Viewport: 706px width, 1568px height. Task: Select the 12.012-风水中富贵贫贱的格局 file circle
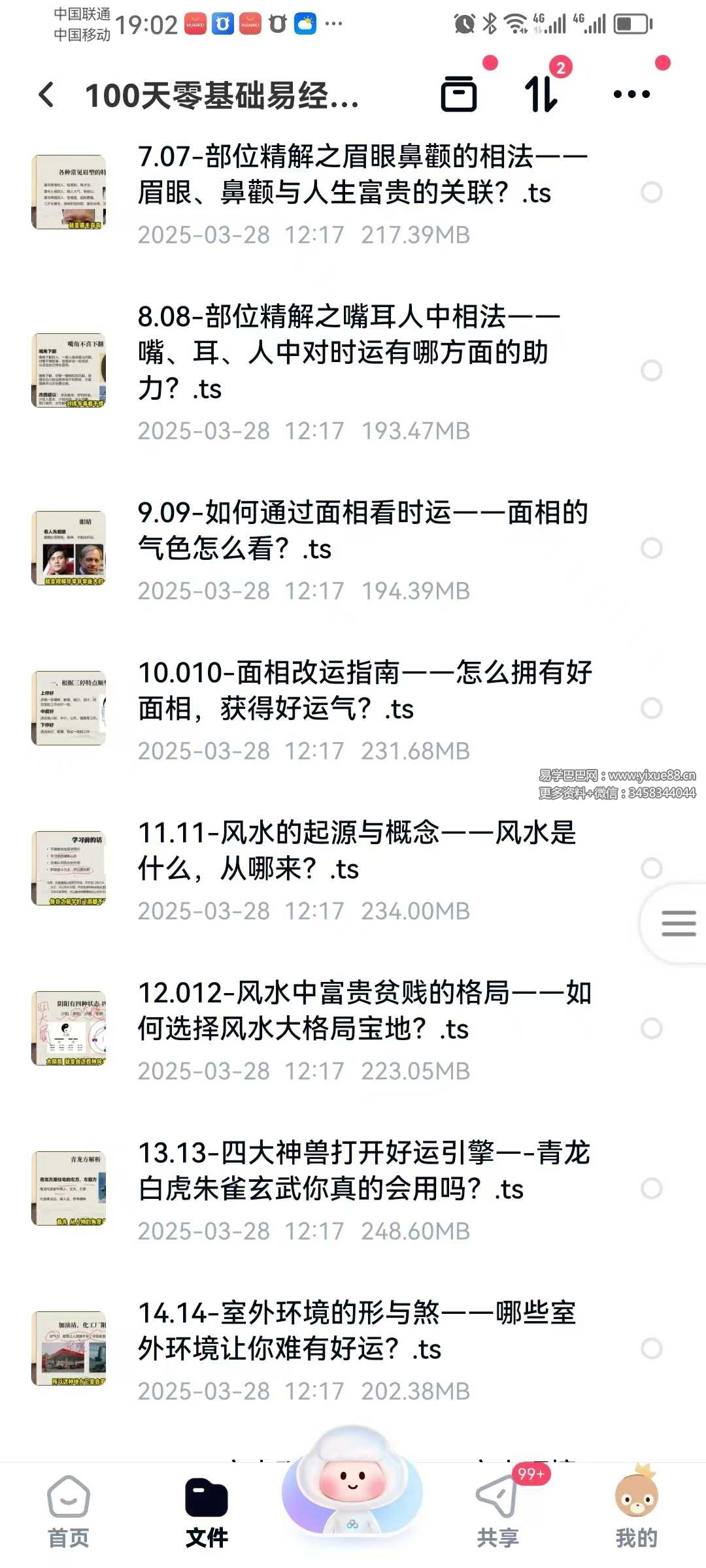651,1028
